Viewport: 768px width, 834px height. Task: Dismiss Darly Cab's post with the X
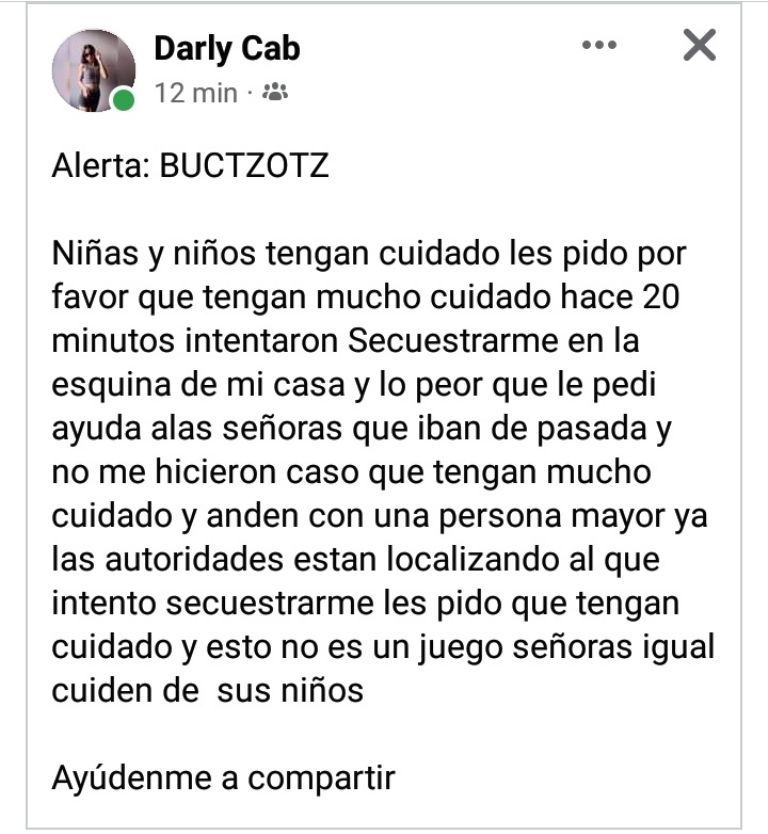point(698,45)
